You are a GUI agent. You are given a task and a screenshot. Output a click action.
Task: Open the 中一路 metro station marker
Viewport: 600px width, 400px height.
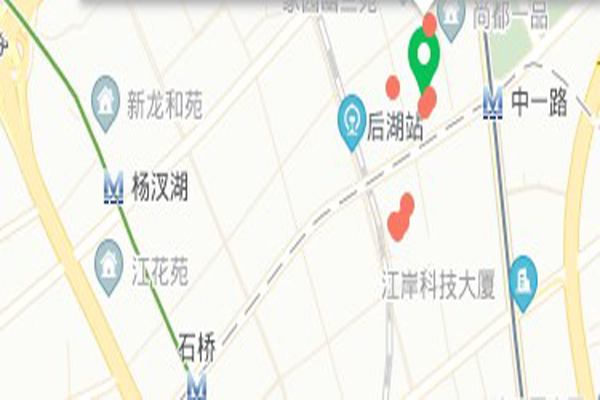coord(493,103)
